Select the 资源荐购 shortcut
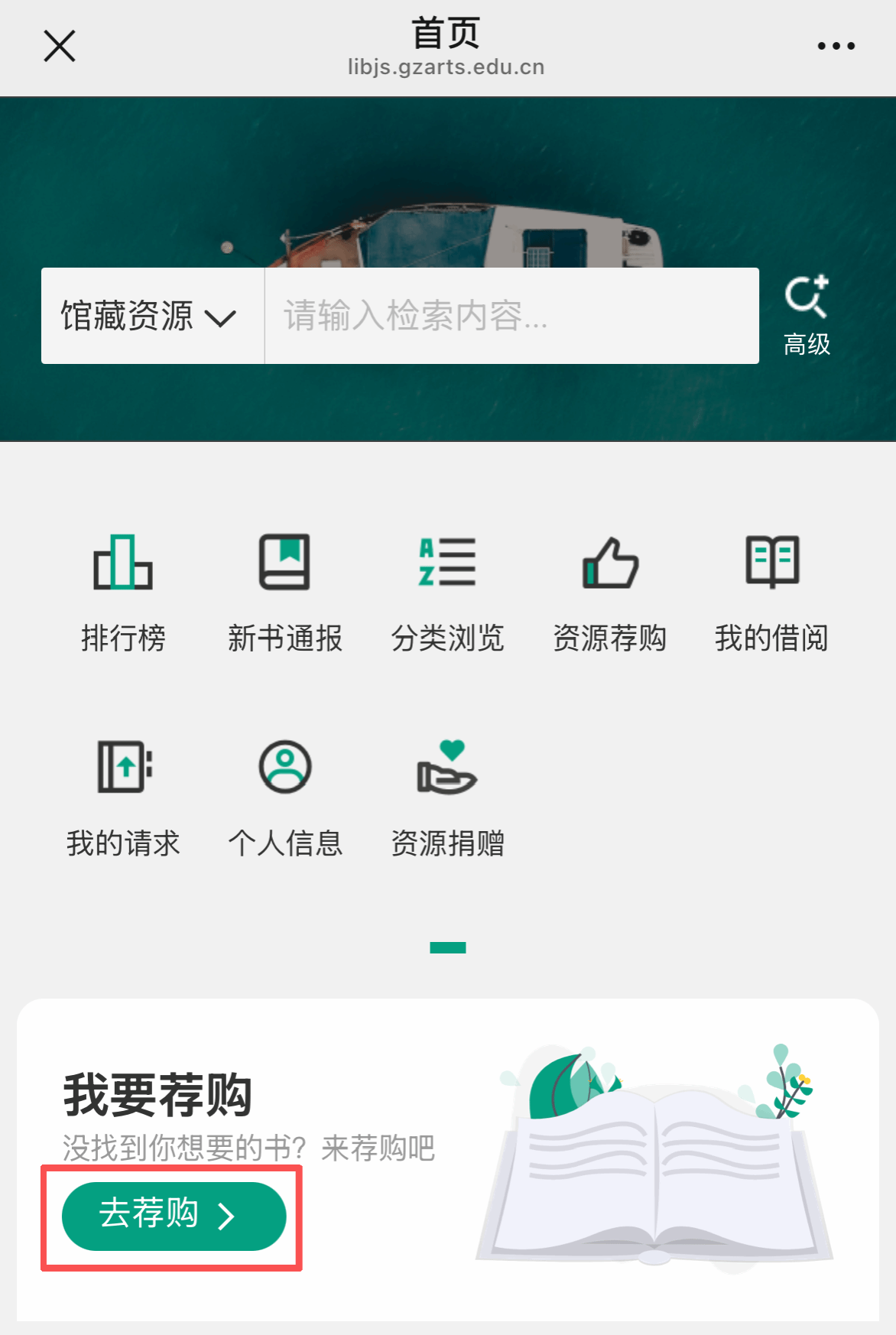 pyautogui.click(x=609, y=593)
